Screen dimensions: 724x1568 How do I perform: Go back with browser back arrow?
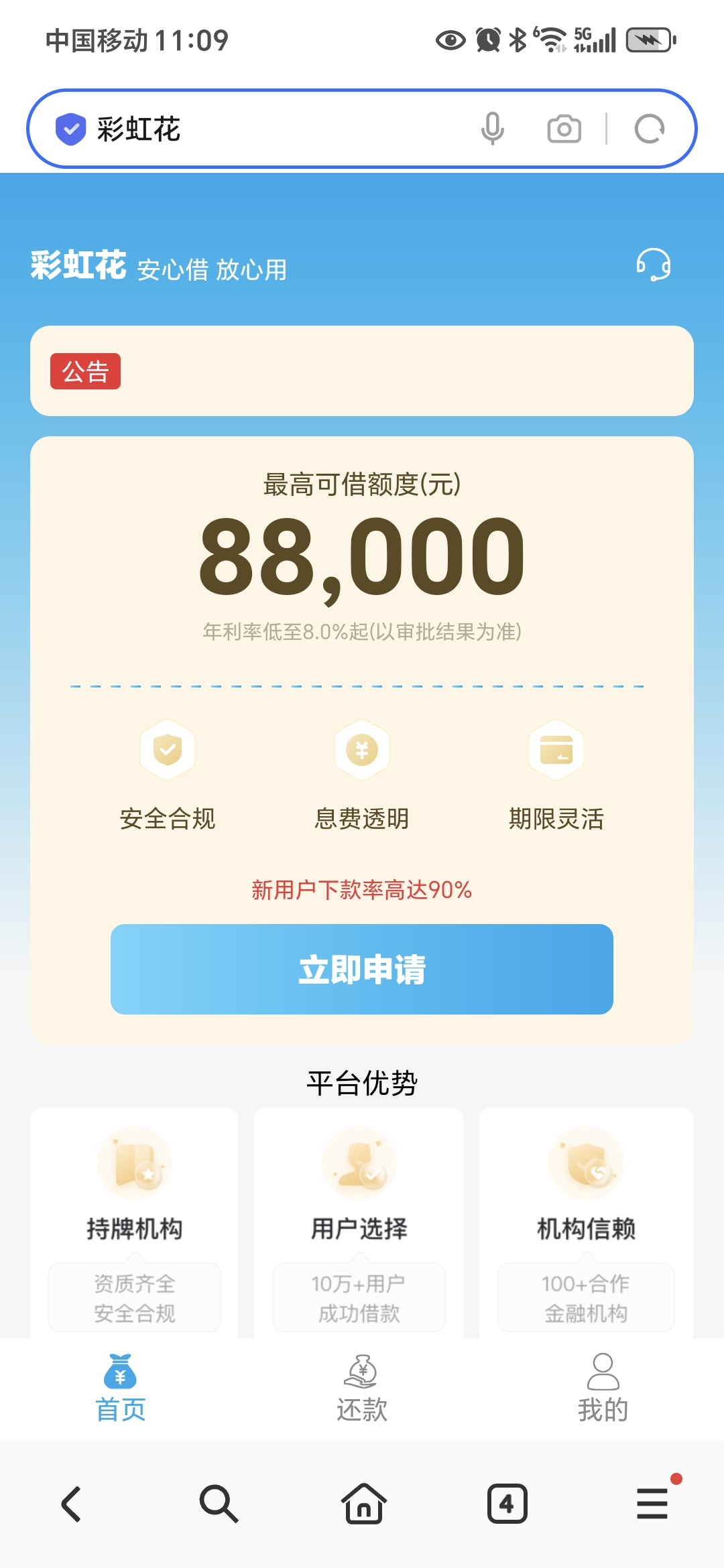point(72,1504)
